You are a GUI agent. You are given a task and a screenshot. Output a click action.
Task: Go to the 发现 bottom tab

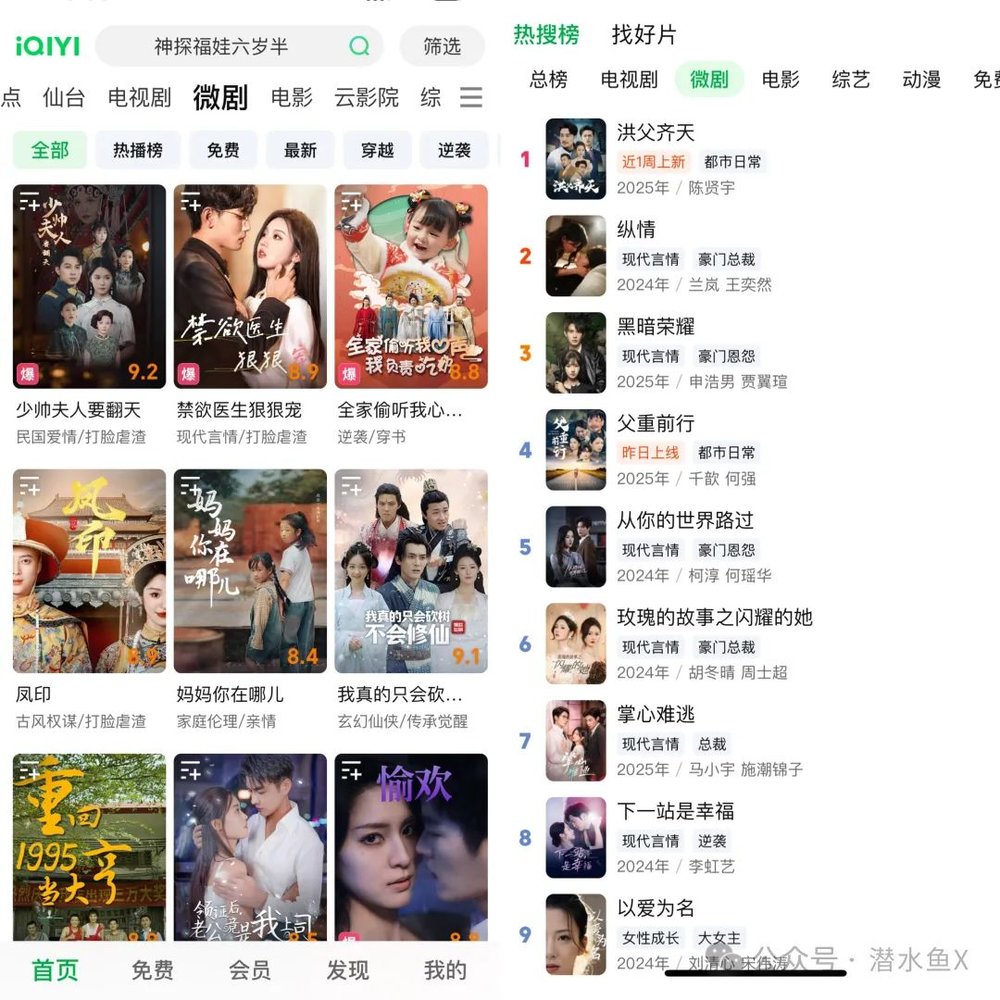pyautogui.click(x=347, y=969)
